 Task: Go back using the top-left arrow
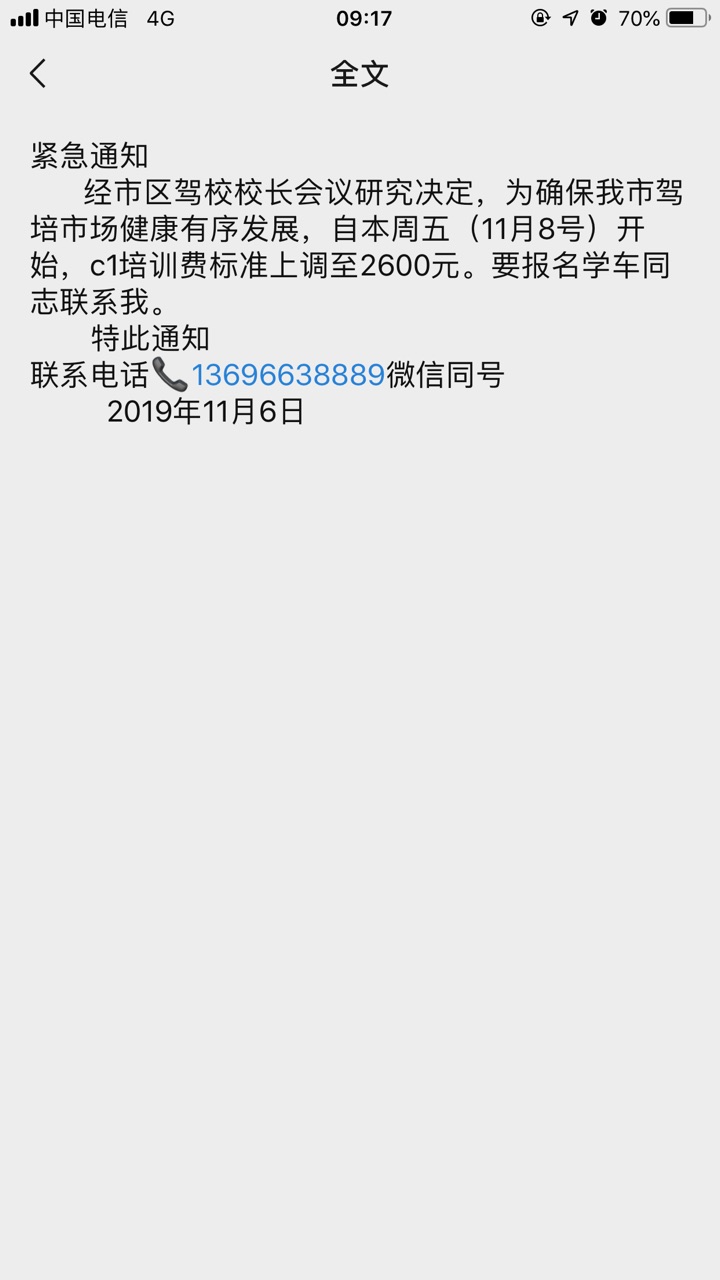click(x=38, y=73)
